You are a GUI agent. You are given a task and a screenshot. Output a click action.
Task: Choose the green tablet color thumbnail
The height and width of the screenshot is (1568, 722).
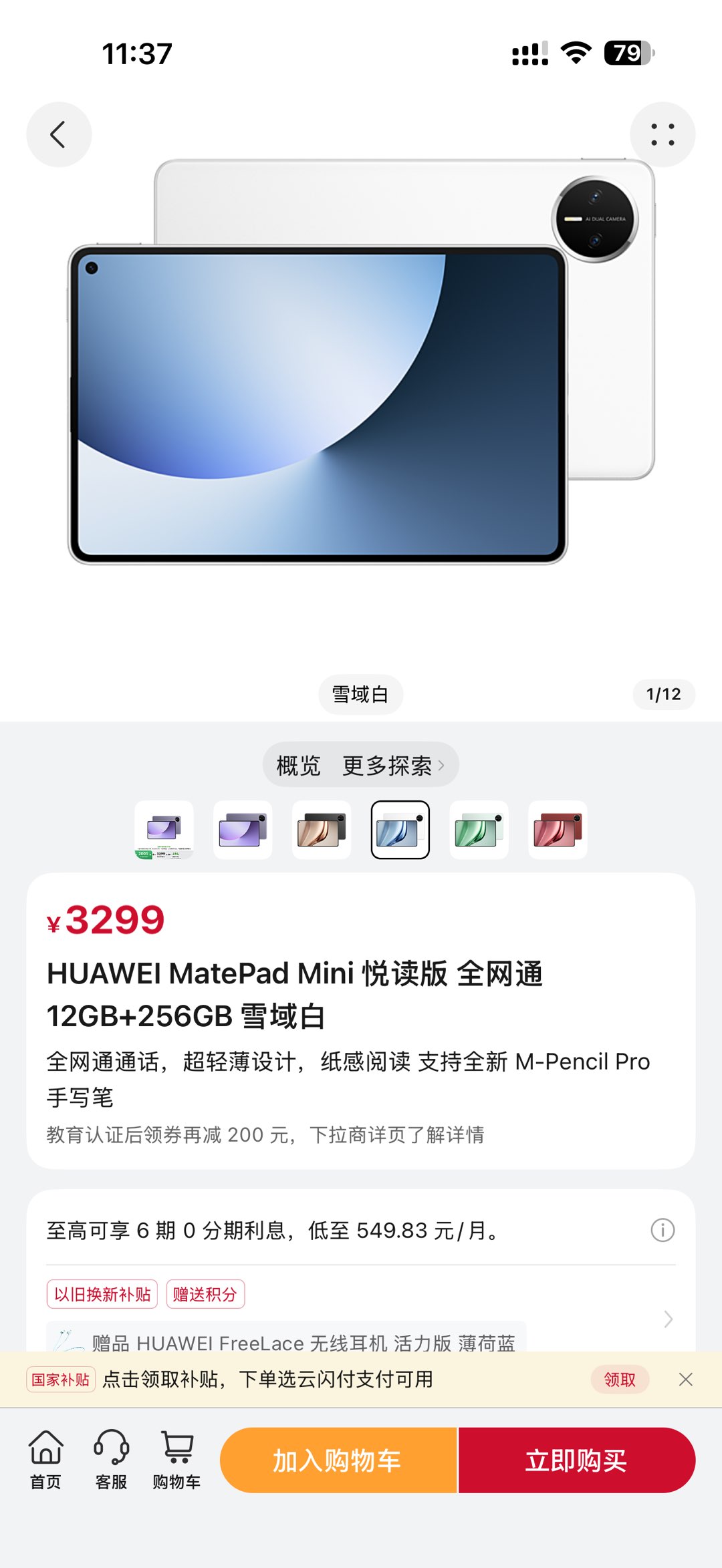479,830
